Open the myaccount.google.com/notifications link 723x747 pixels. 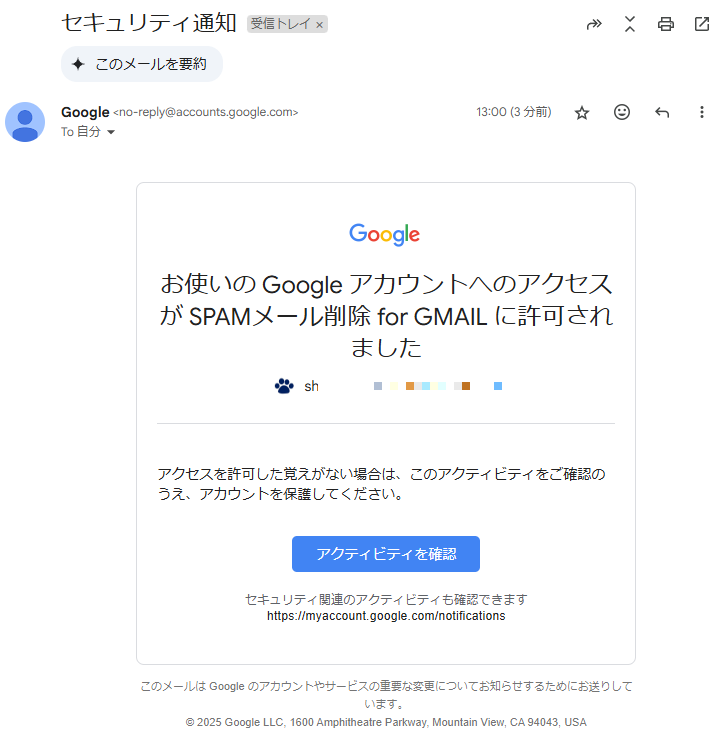386,616
